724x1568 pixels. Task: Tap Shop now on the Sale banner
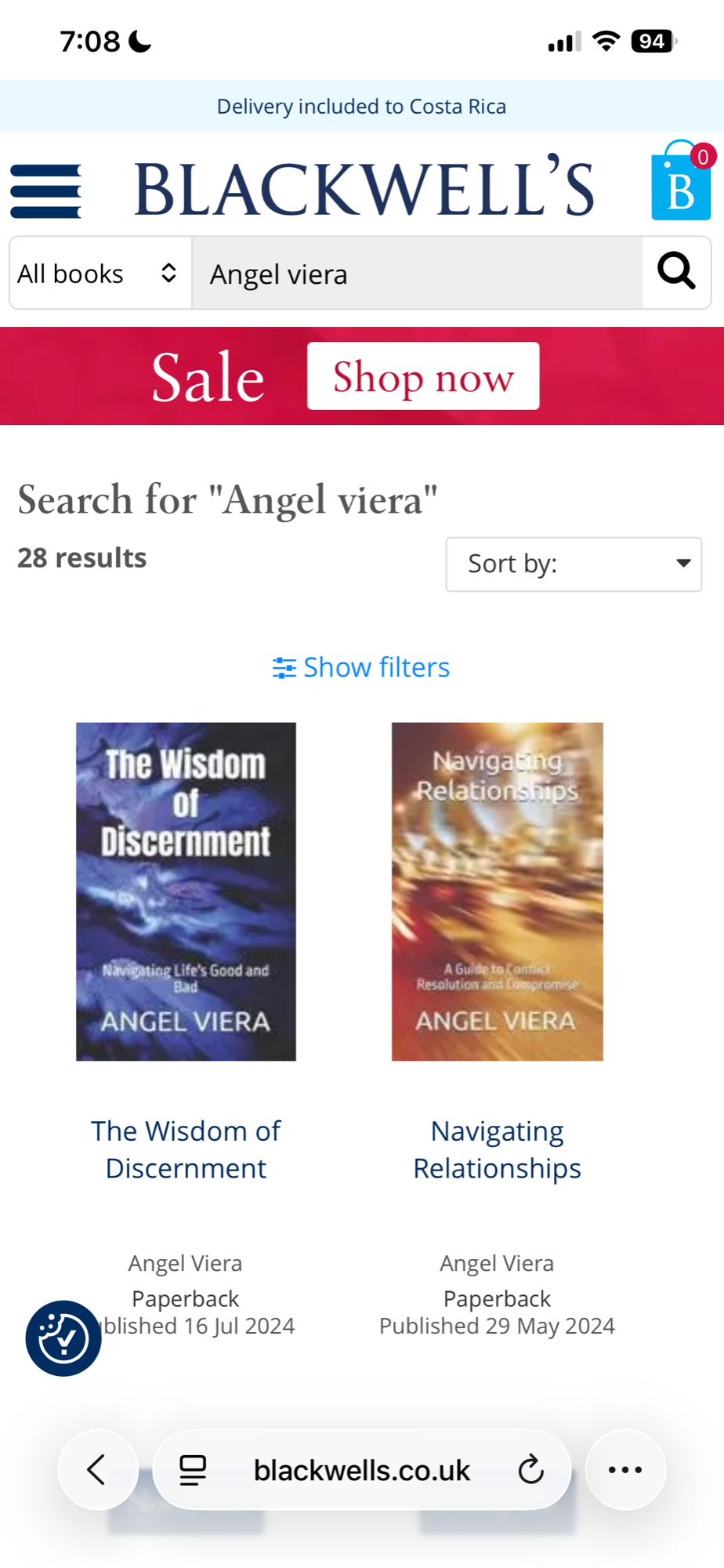tap(423, 376)
